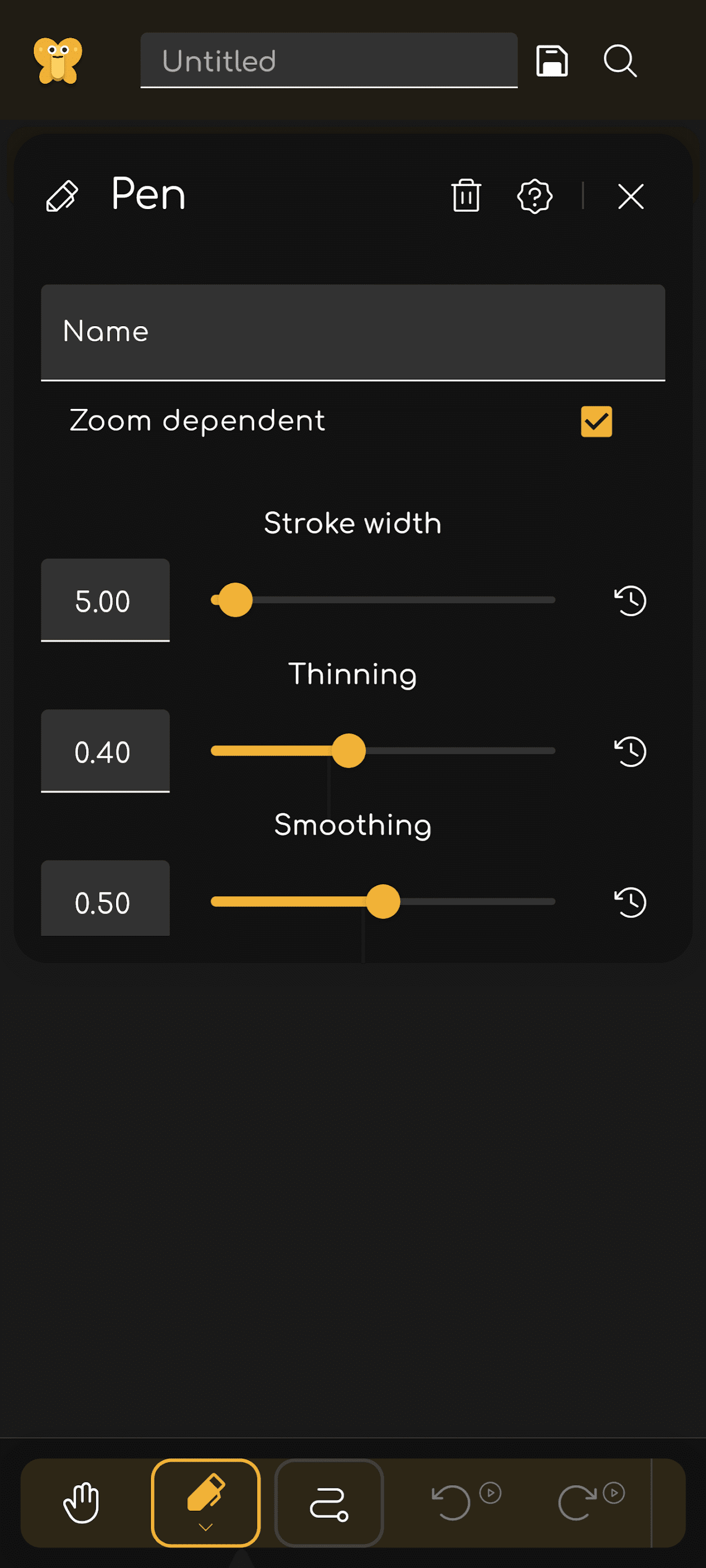The width and height of the screenshot is (706, 1568).
Task: Select the path/curve stroke tool
Action: coord(329,1501)
